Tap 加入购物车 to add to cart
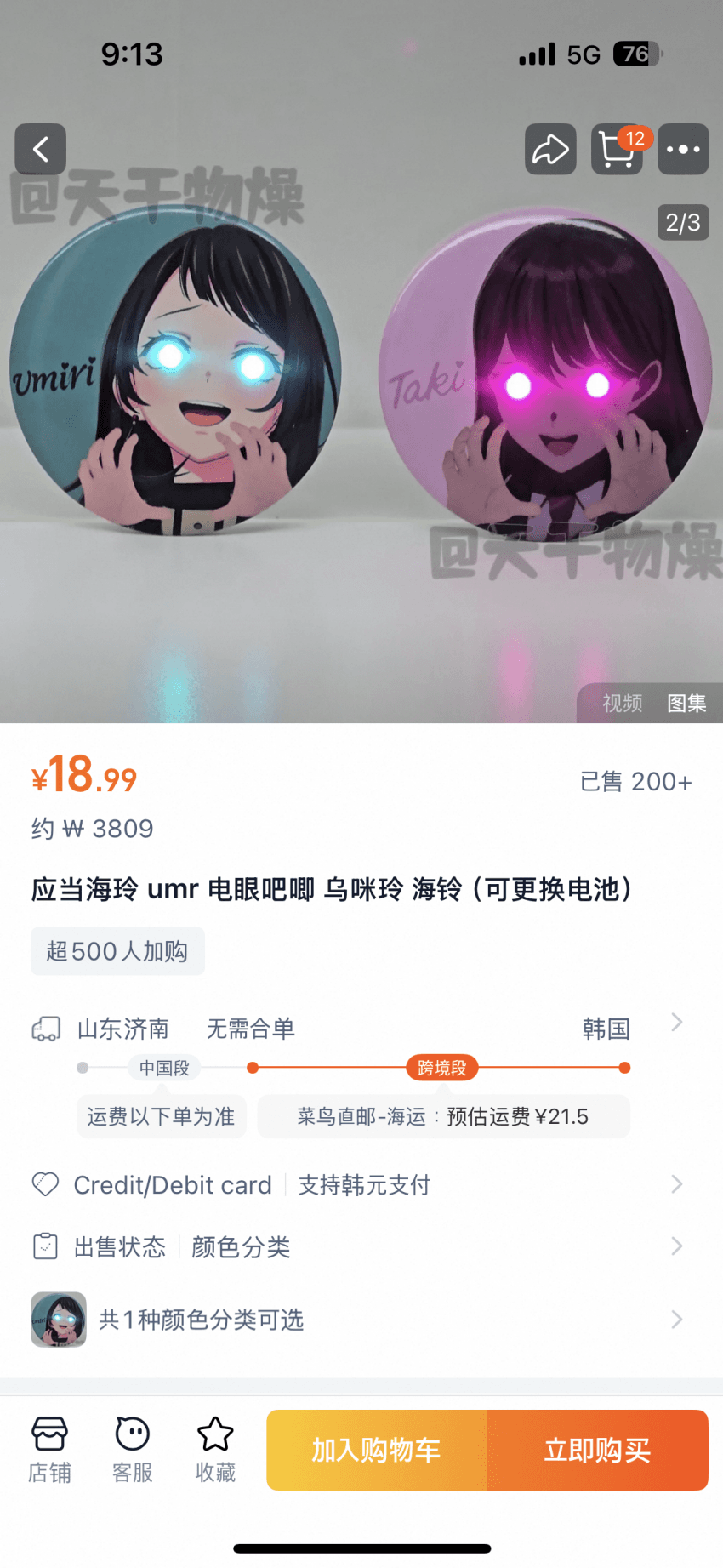723x1568 pixels. coord(377,1450)
